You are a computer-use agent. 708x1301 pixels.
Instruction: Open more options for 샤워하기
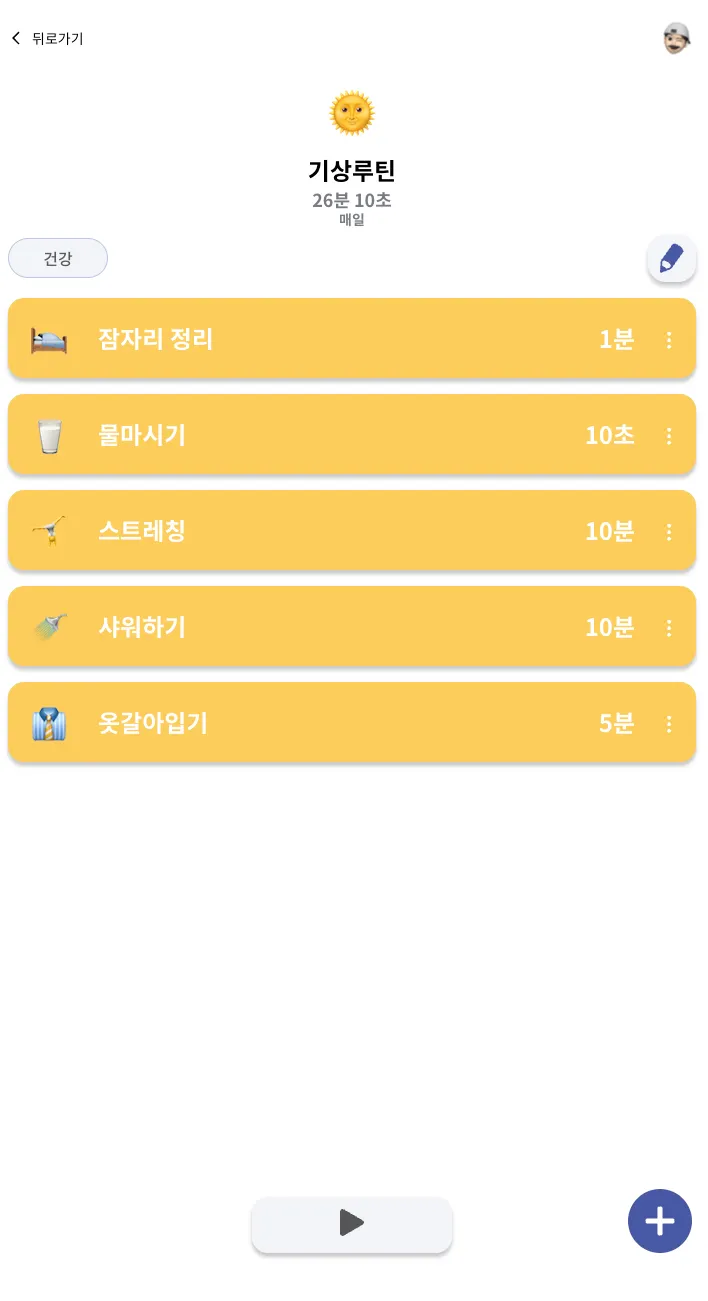[669, 628]
